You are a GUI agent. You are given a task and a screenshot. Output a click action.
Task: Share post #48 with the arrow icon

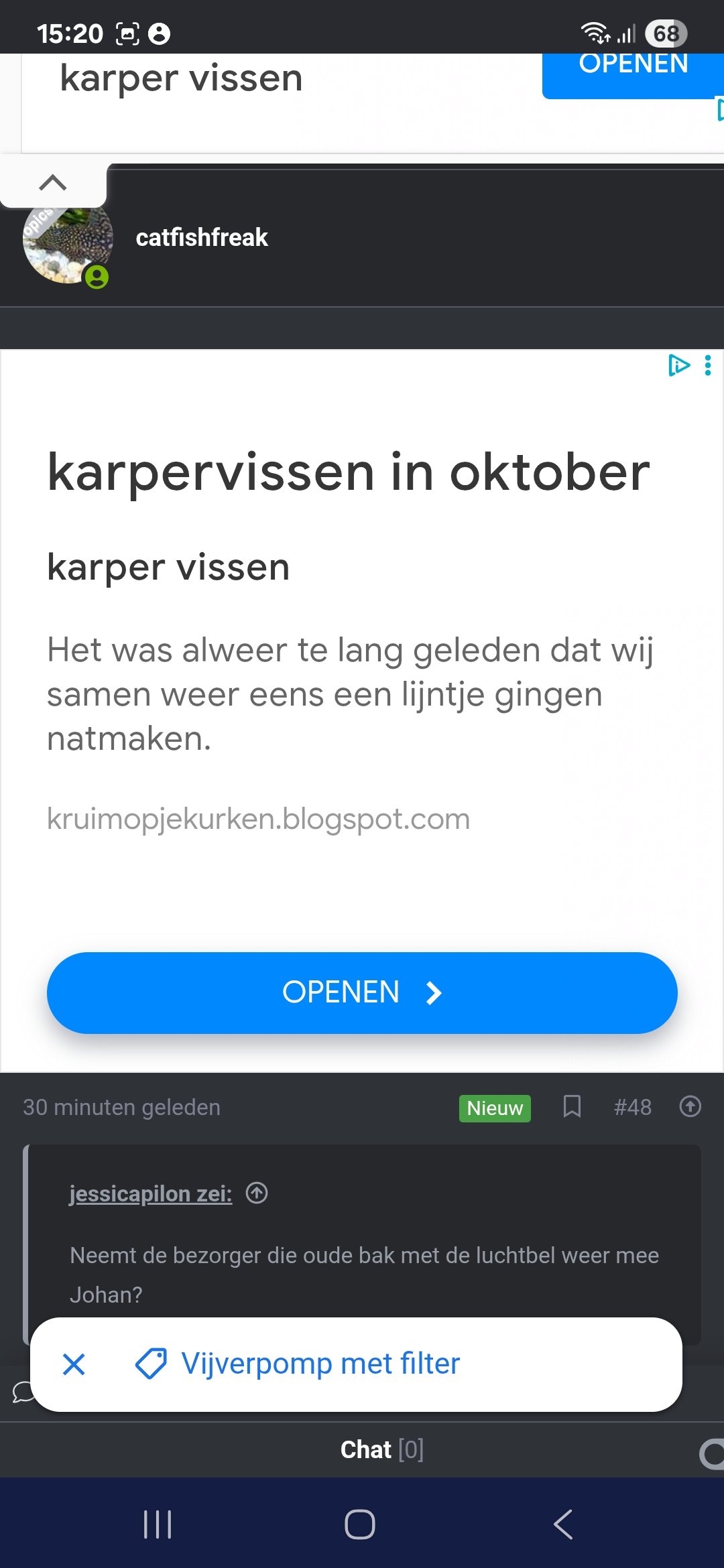click(690, 1106)
